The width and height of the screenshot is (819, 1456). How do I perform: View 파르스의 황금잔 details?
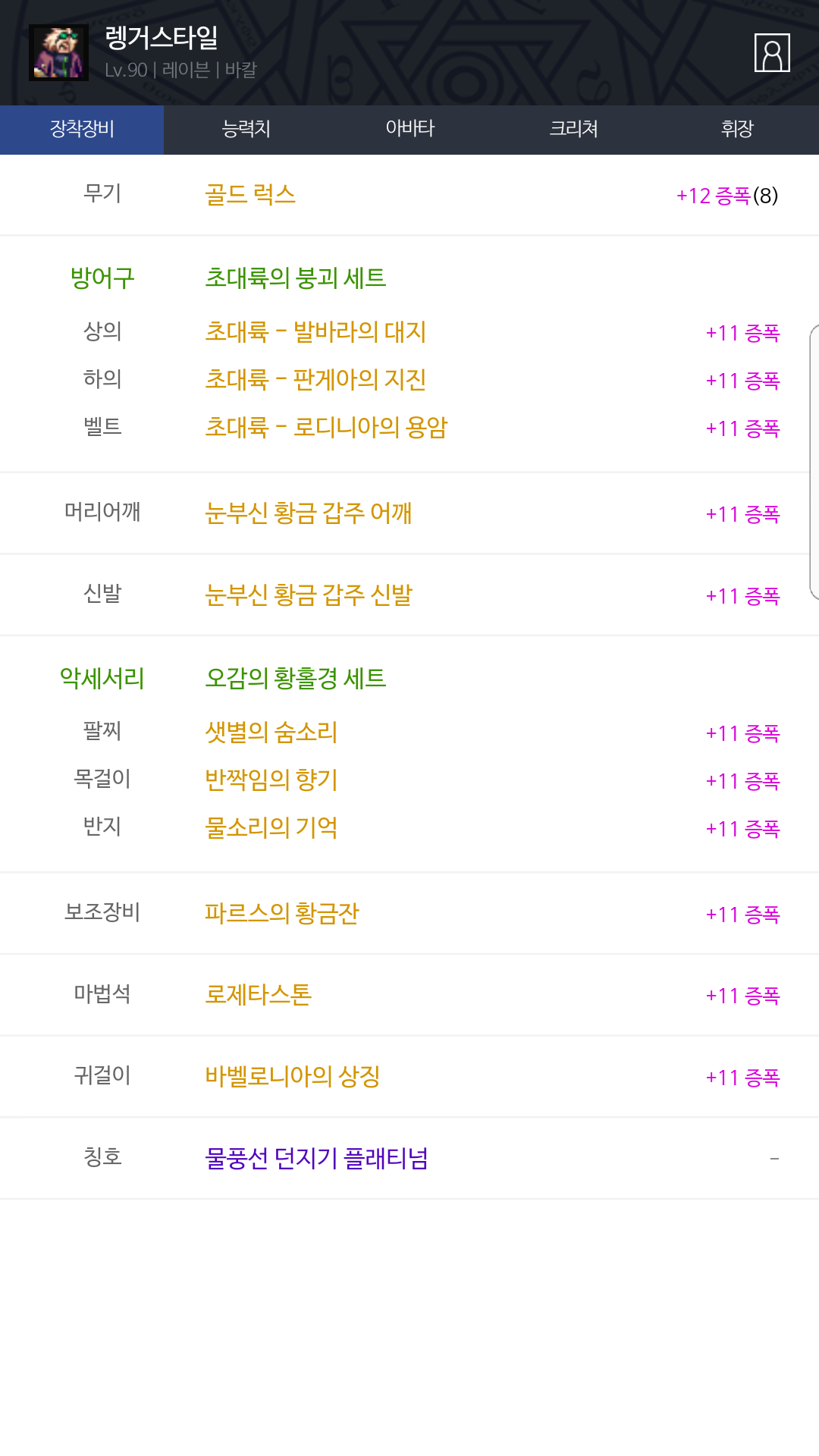click(x=281, y=914)
